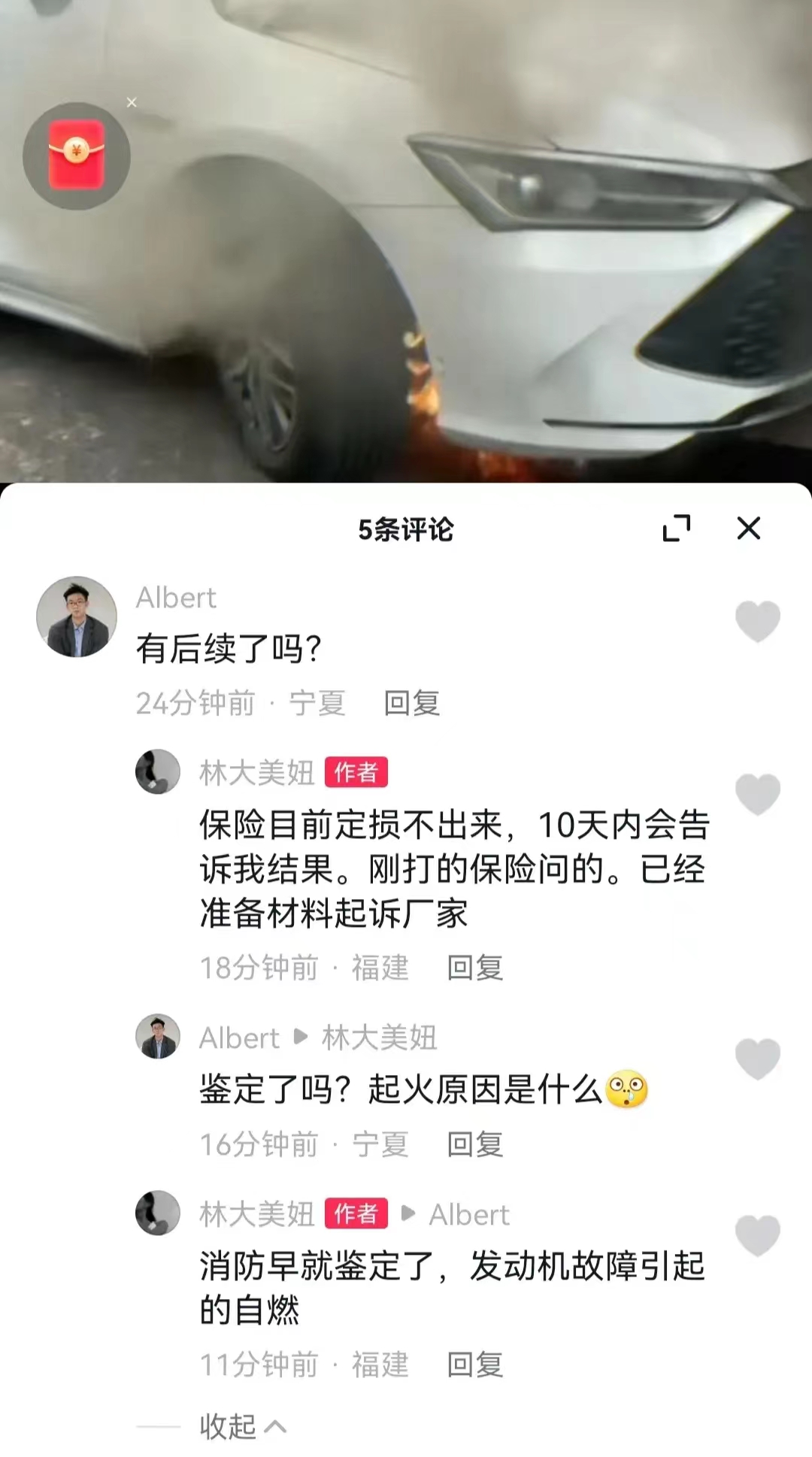Like the author's reply about 保险定损
This screenshot has height=1457, width=812.
[x=757, y=794]
